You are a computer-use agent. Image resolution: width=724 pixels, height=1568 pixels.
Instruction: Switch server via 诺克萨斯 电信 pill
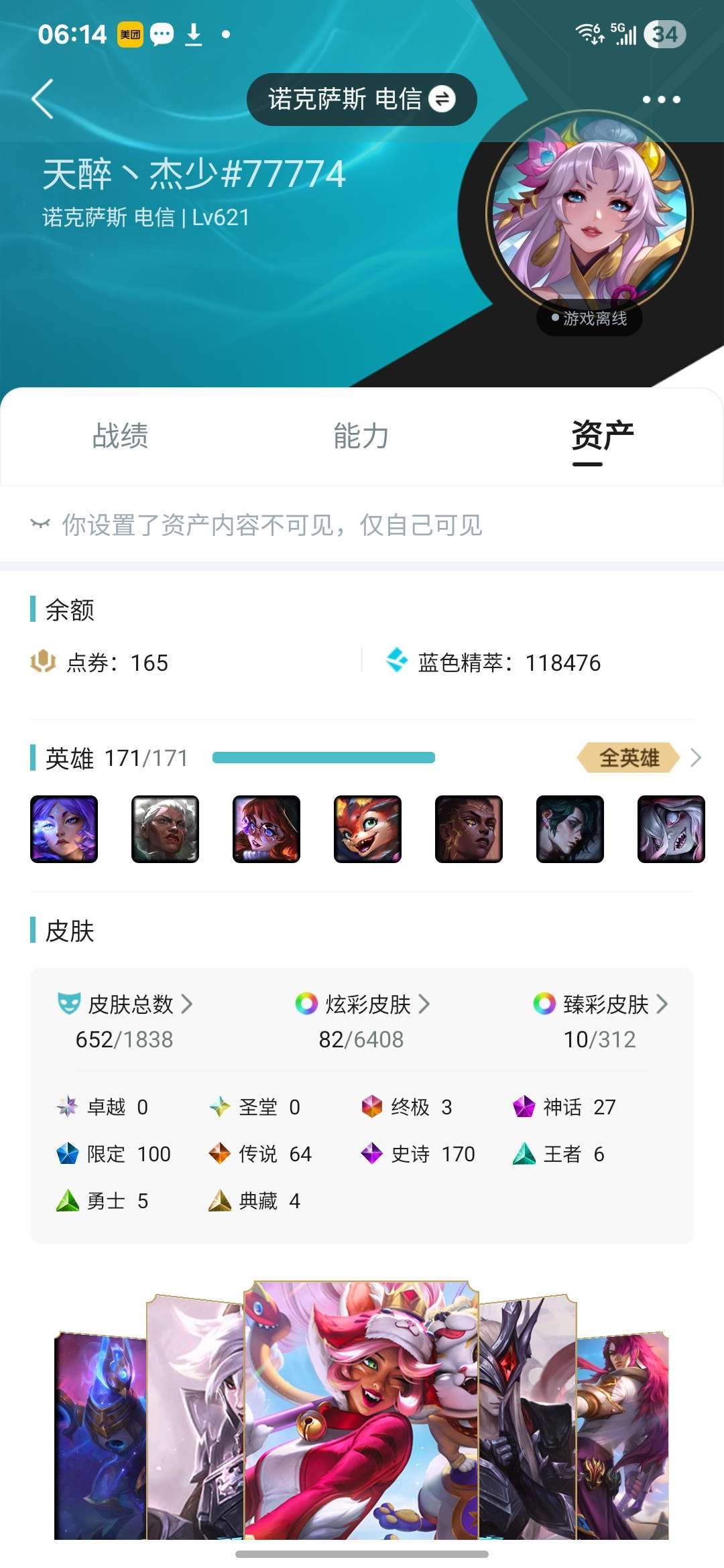click(362, 99)
